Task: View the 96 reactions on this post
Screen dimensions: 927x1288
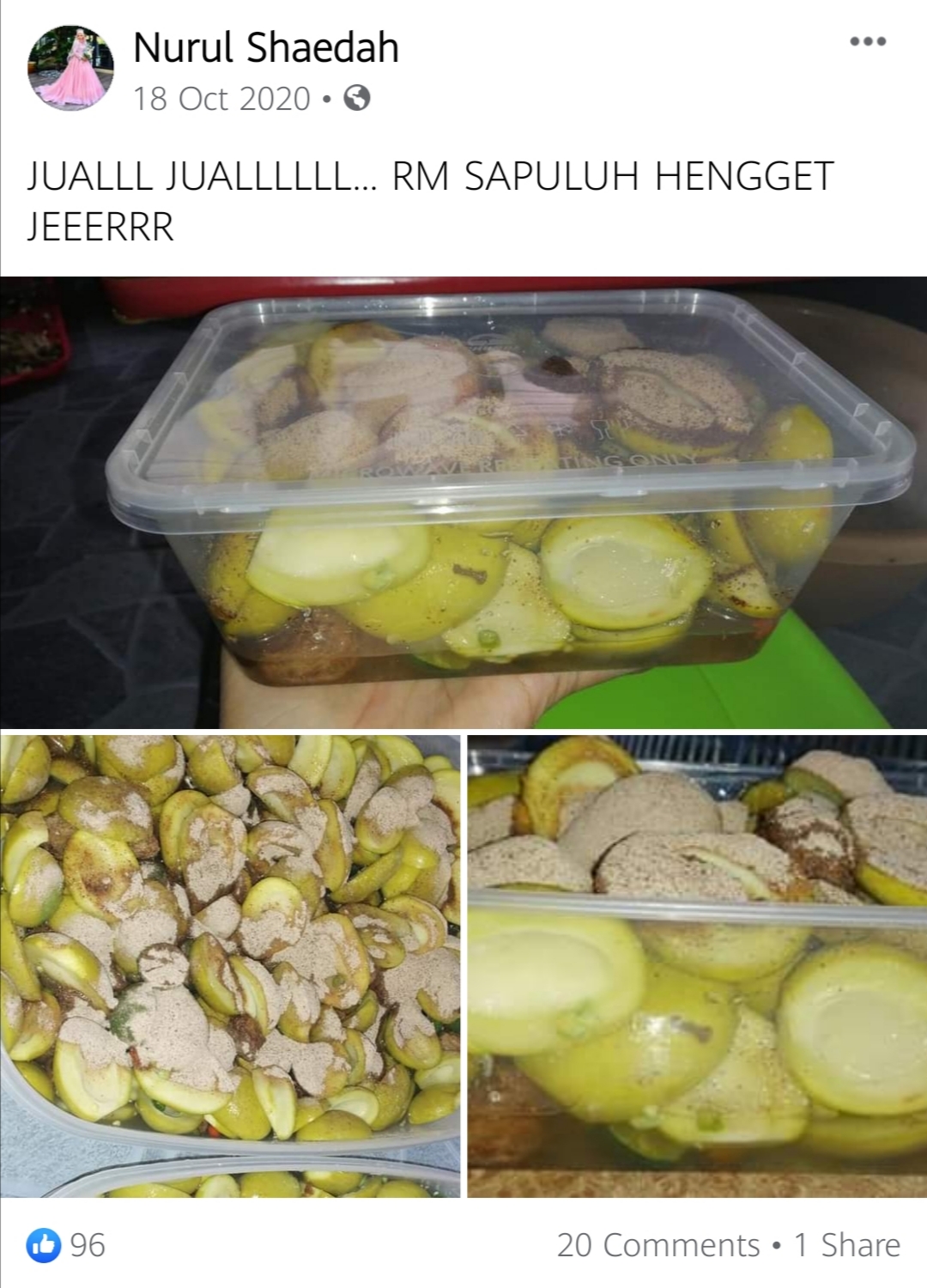Action: point(67,1245)
